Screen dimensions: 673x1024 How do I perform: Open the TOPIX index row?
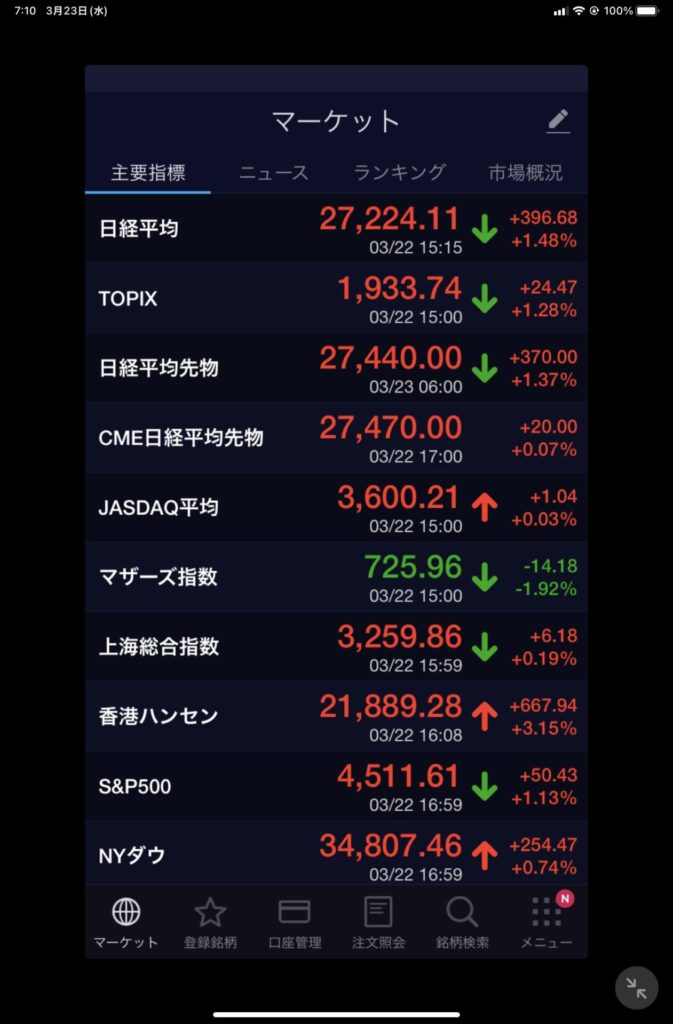(336, 298)
